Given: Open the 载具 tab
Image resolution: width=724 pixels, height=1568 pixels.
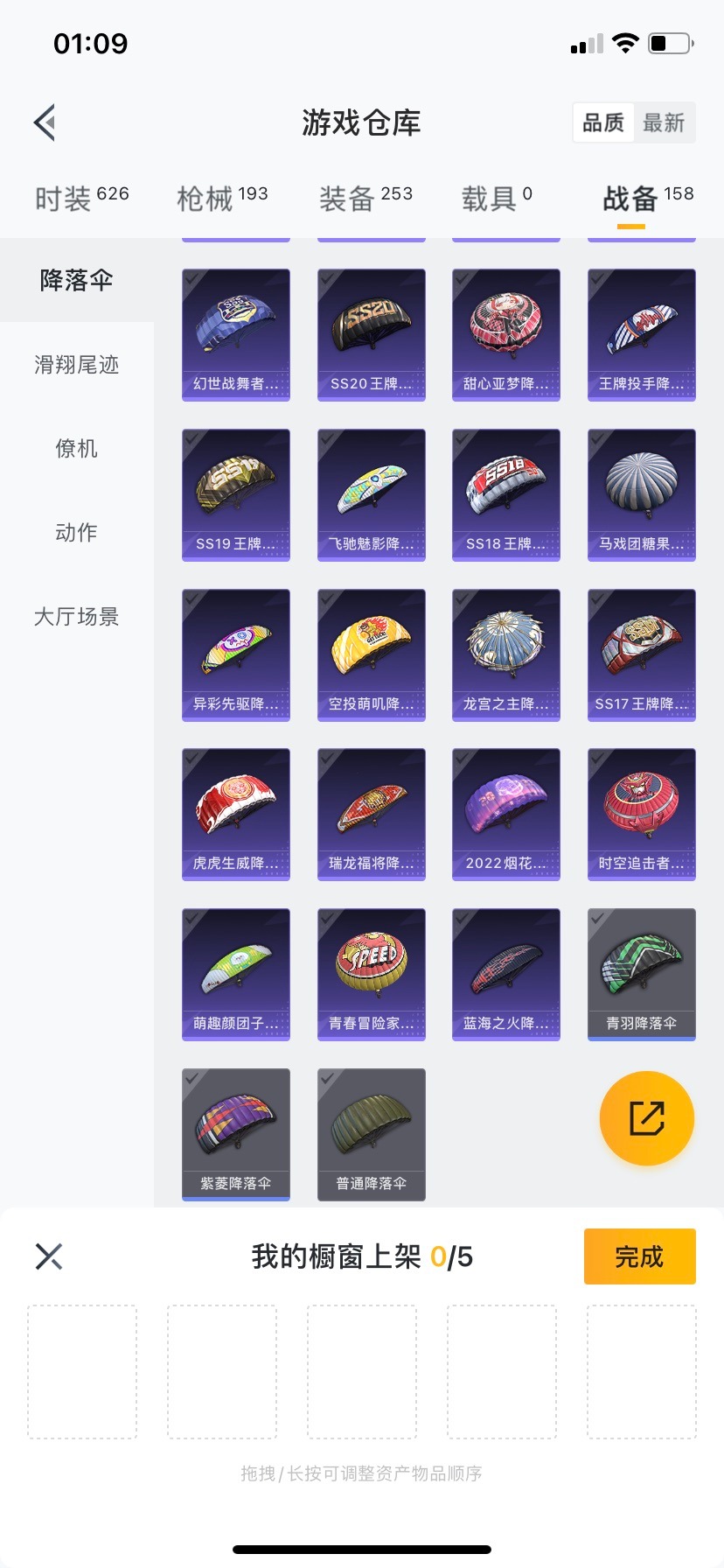Looking at the screenshot, I should click(x=496, y=198).
